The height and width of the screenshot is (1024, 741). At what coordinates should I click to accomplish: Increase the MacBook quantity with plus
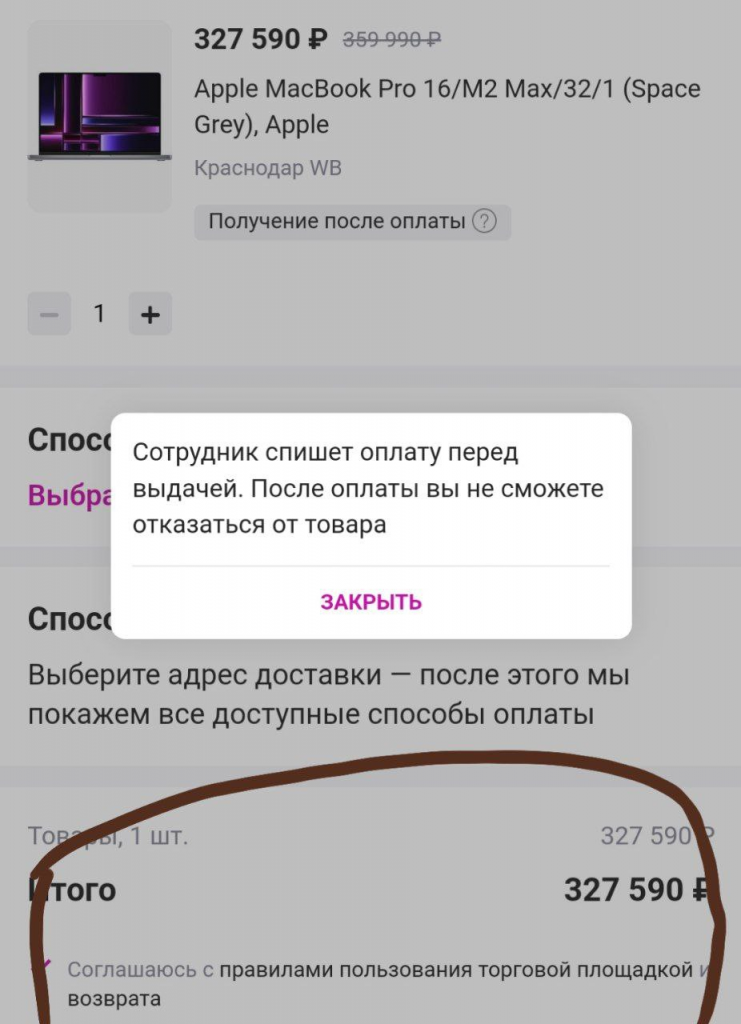pos(150,315)
